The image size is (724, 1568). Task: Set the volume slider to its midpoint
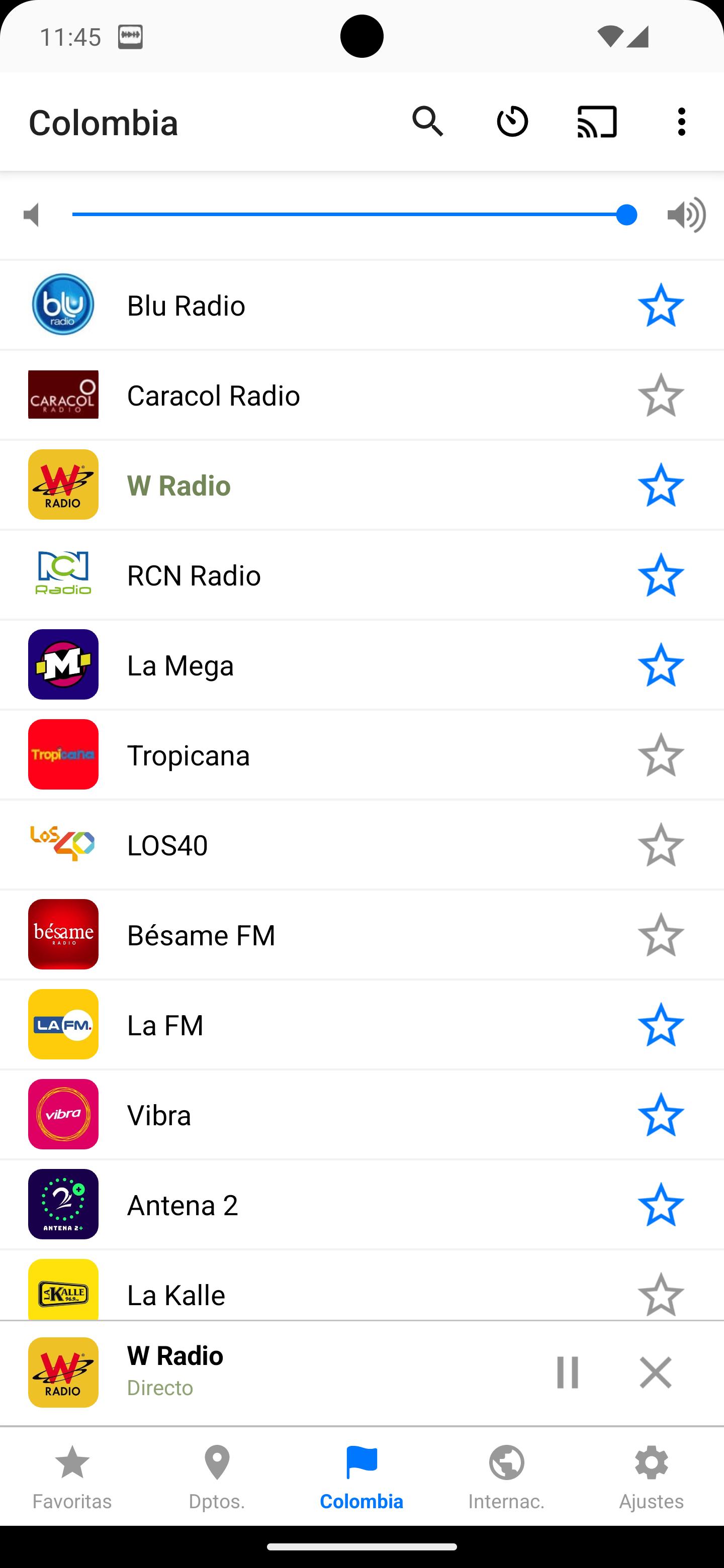click(x=349, y=215)
